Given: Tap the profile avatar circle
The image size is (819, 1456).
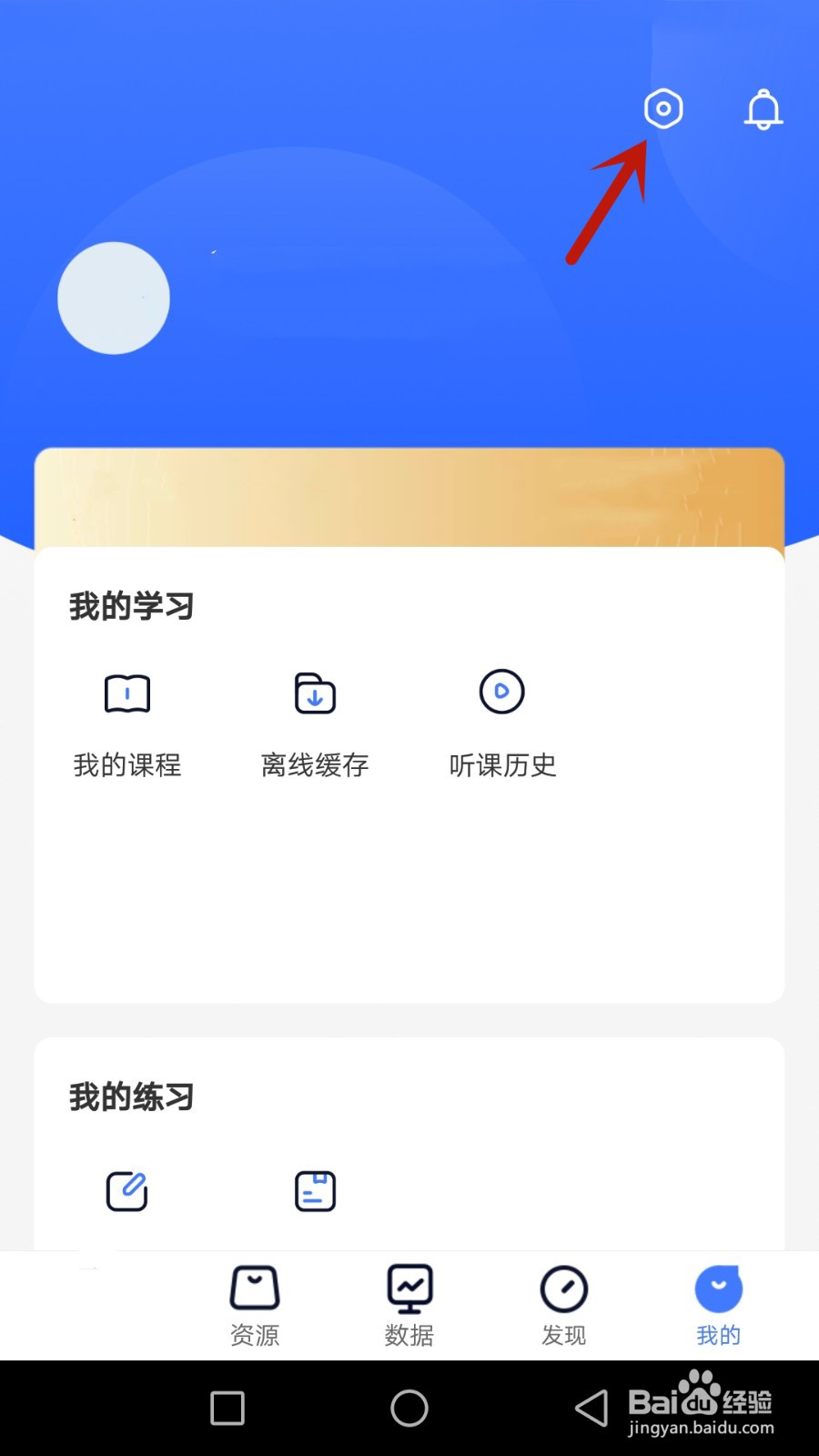Looking at the screenshot, I should pos(114,298).
